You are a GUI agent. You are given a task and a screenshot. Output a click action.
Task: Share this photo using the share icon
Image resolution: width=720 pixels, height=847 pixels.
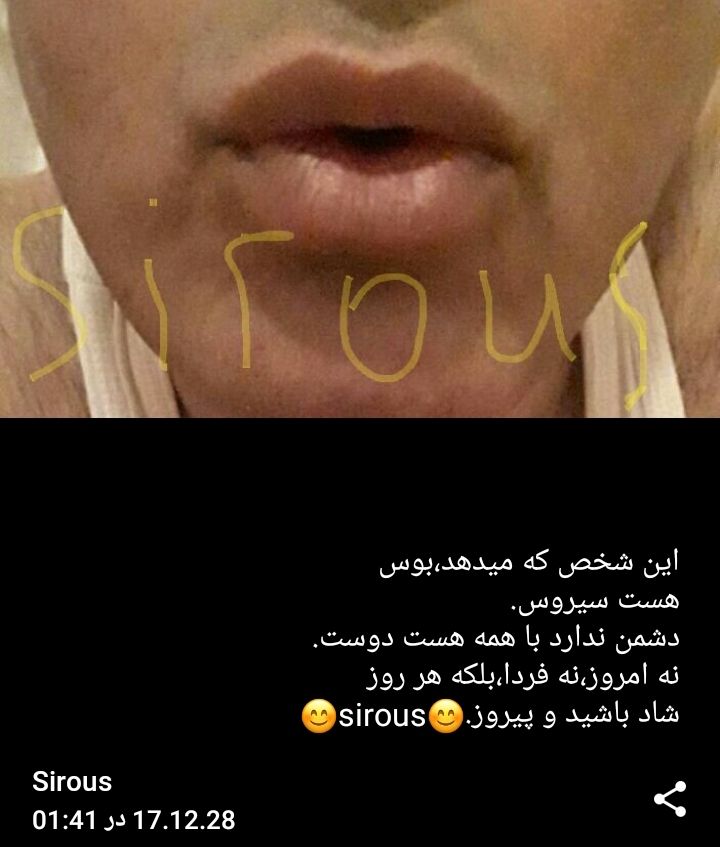pyautogui.click(x=669, y=799)
